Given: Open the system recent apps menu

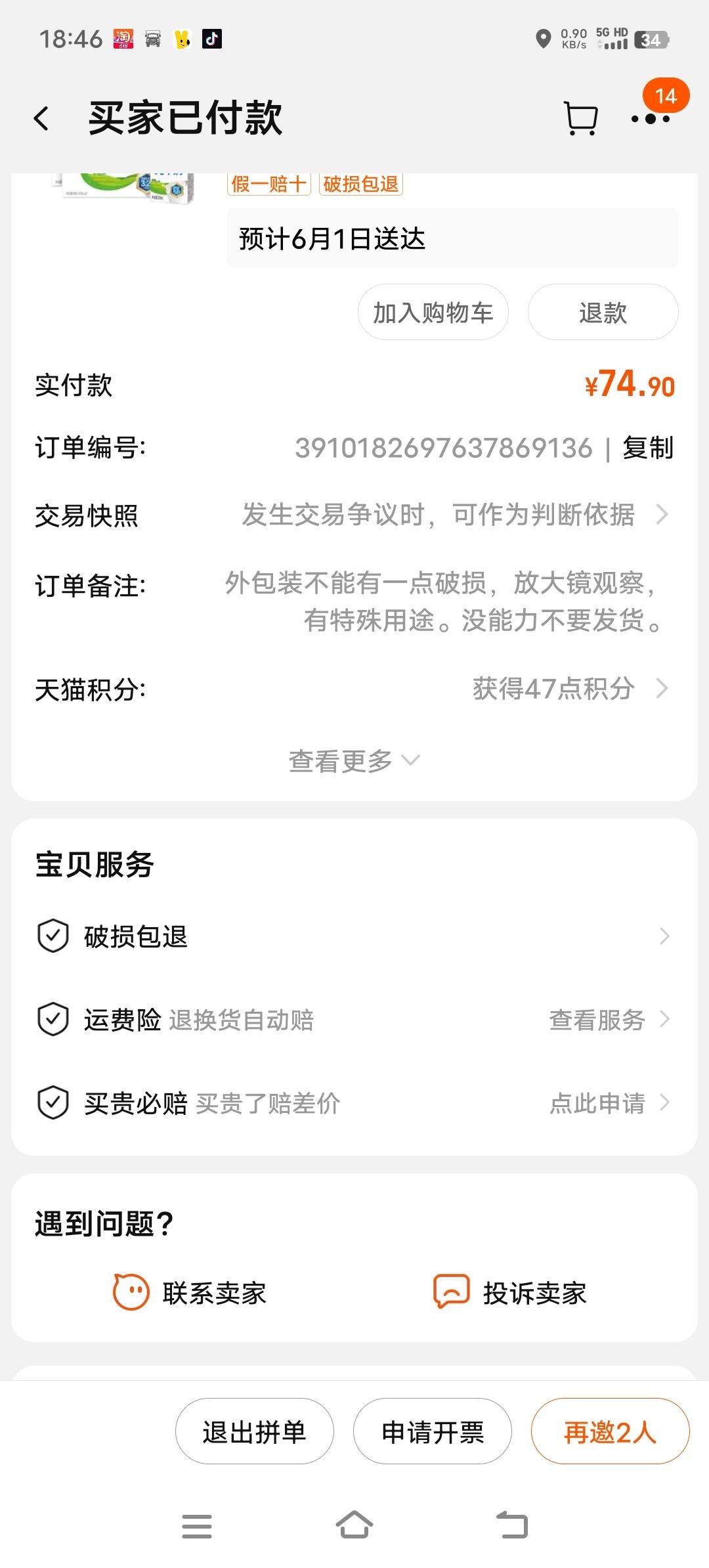Looking at the screenshot, I should point(197,1525).
